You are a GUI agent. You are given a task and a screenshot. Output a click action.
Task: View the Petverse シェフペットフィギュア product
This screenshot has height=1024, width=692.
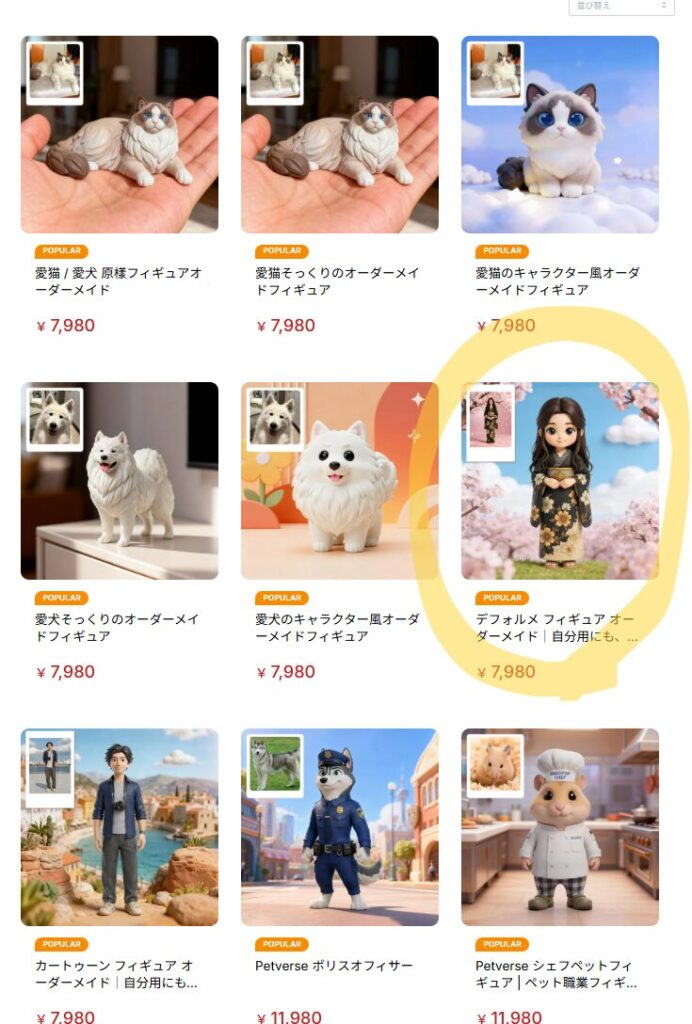tap(559, 827)
